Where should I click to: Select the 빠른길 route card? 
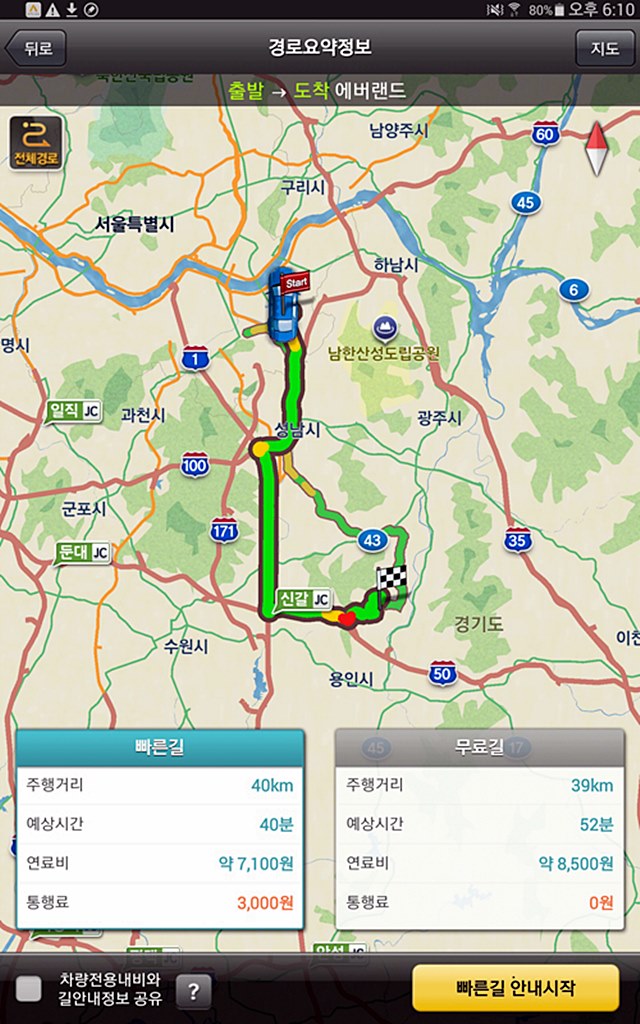coord(160,829)
